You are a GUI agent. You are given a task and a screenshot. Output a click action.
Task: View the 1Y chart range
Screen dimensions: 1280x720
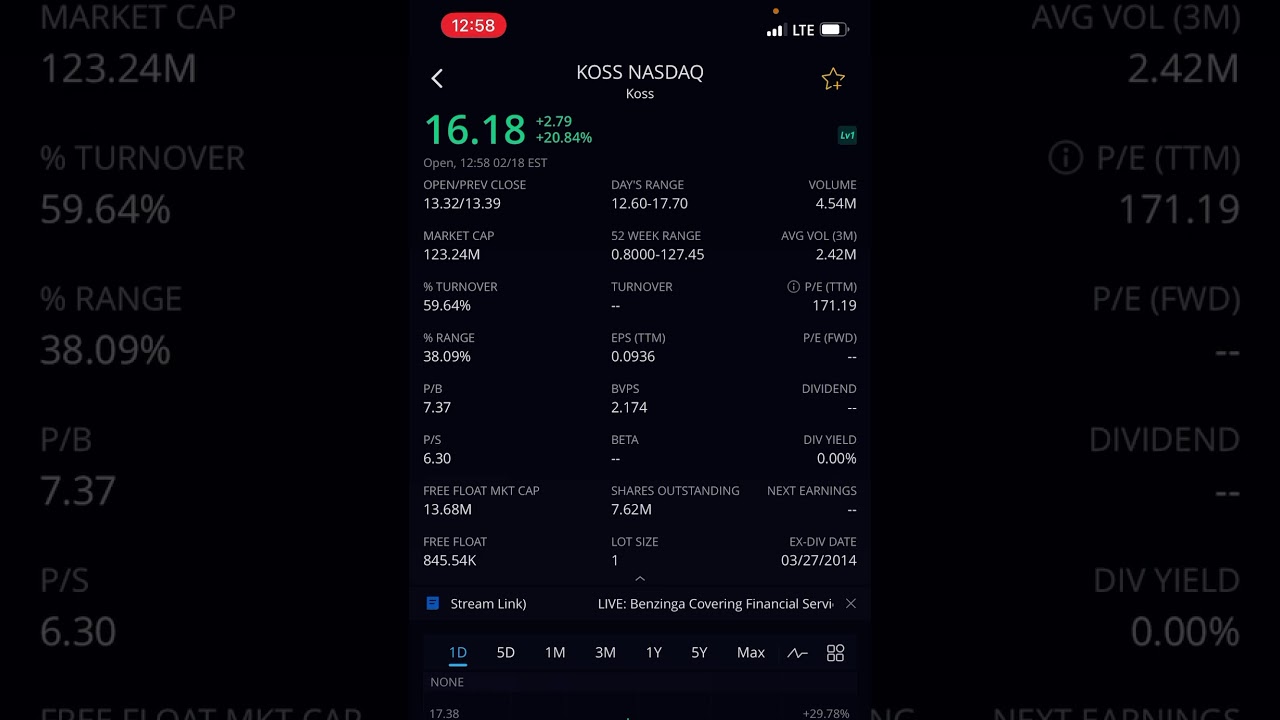click(654, 653)
